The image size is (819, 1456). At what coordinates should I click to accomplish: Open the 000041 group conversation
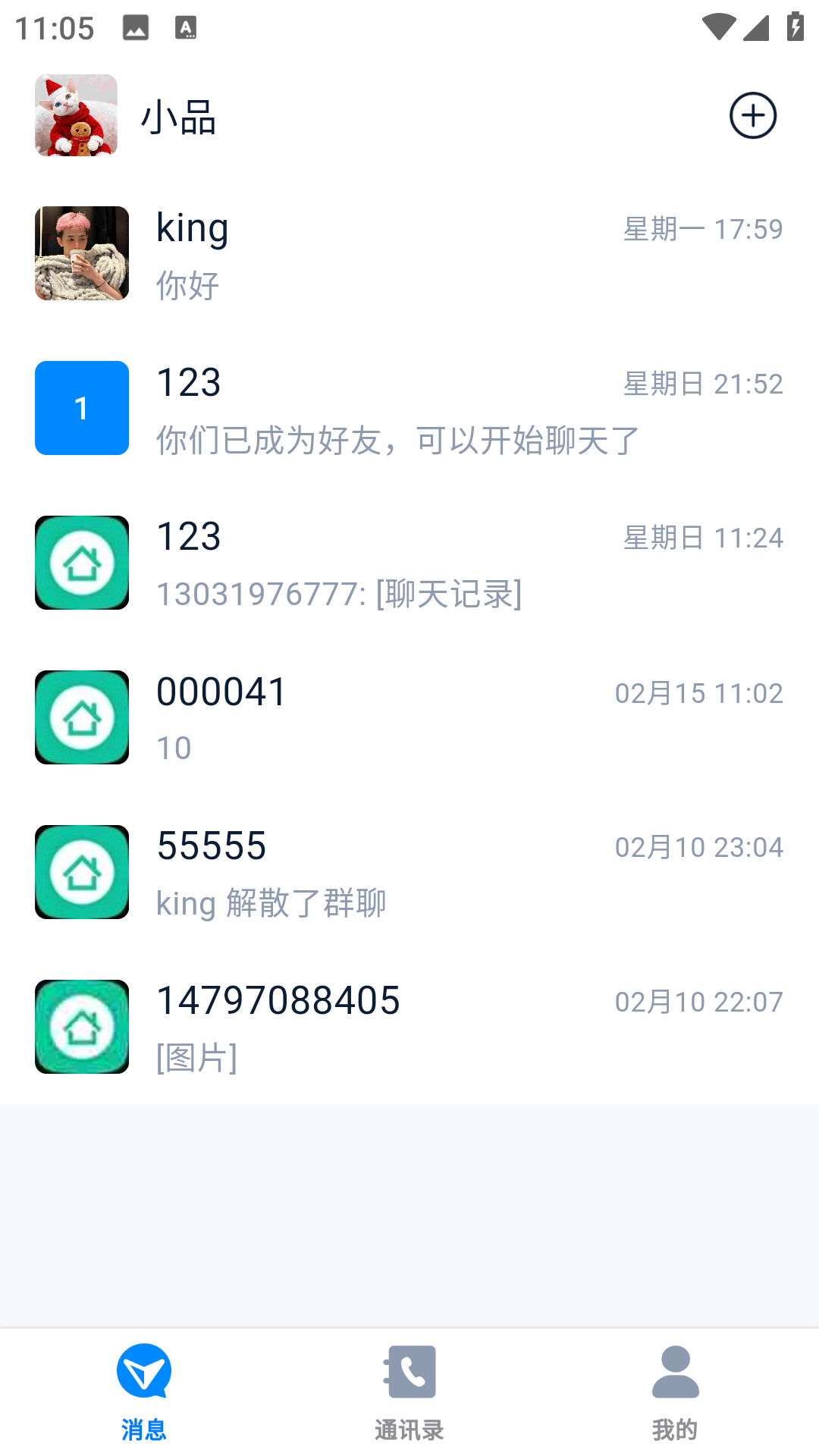coord(409,717)
